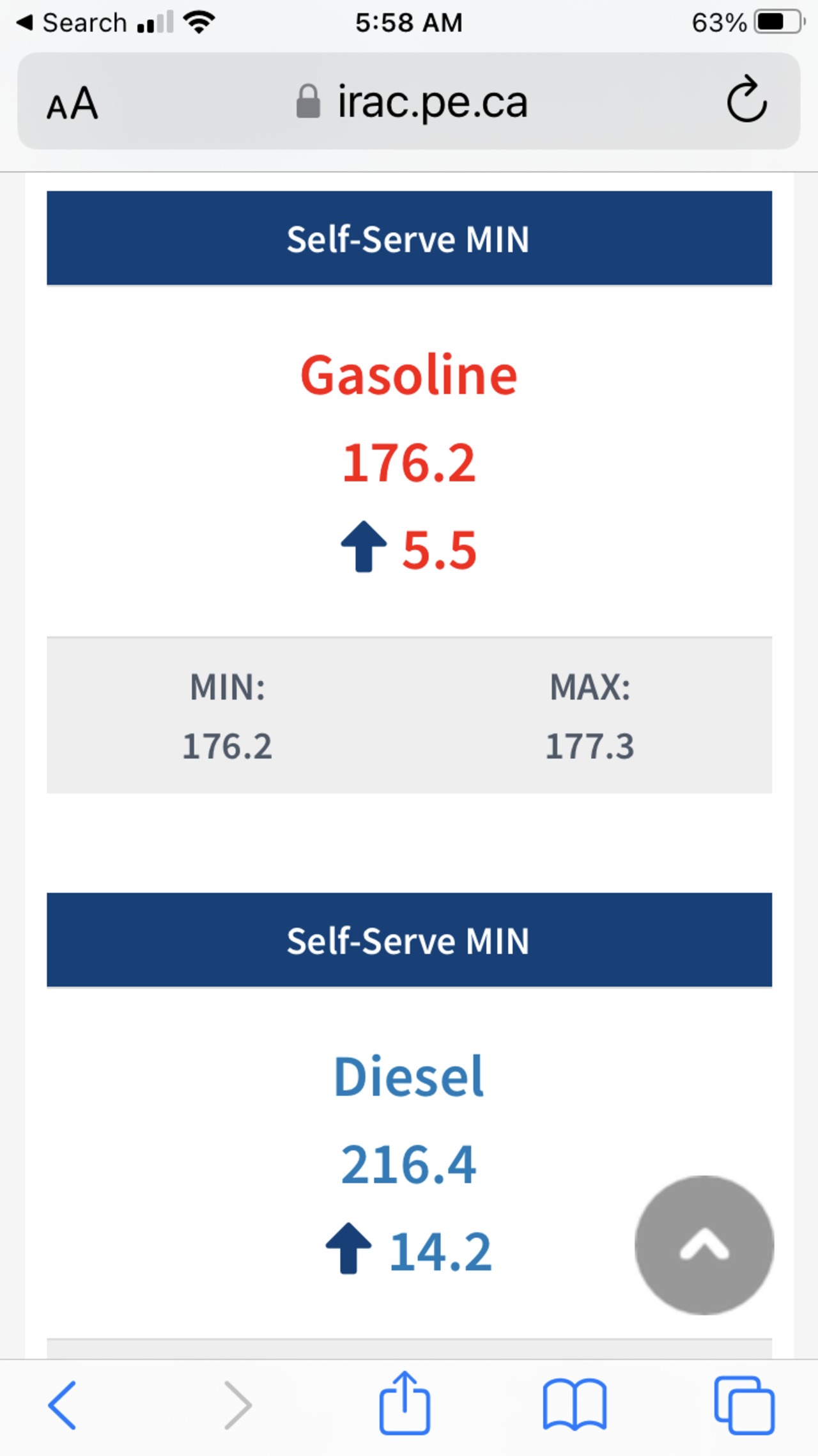Return to Search app via back link
818x1456 pixels.
pos(72,23)
